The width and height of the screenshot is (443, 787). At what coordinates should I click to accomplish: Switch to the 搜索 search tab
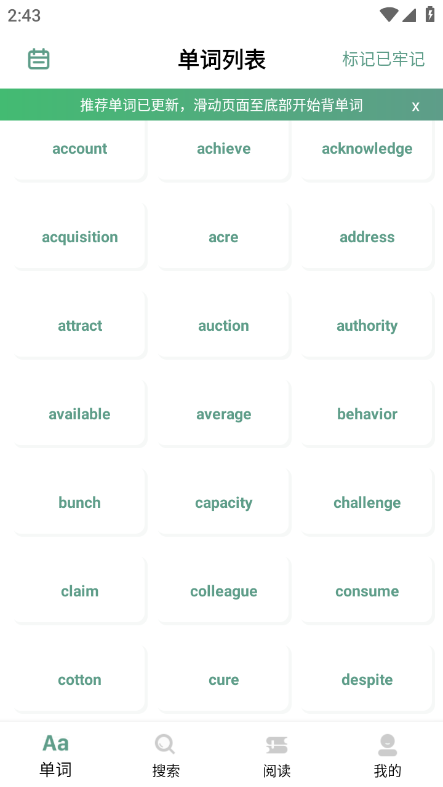point(166,755)
